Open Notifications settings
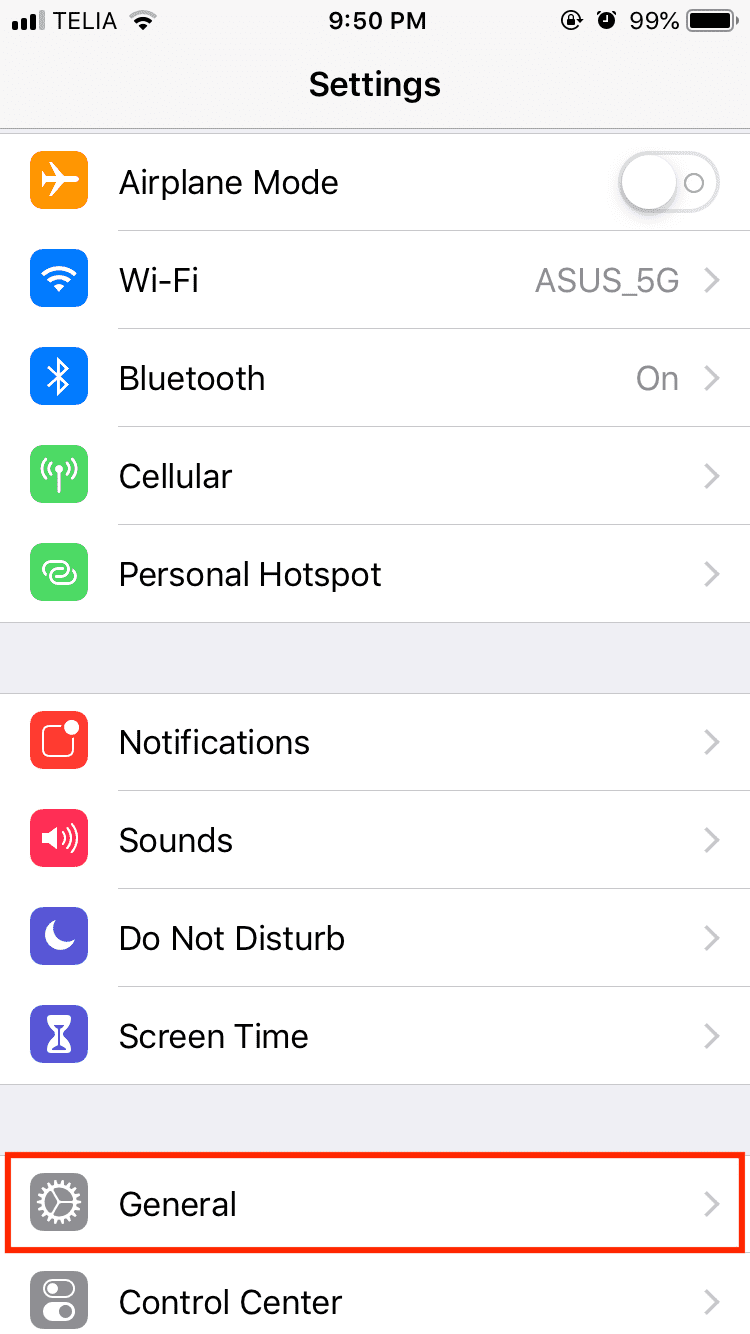 point(375,743)
